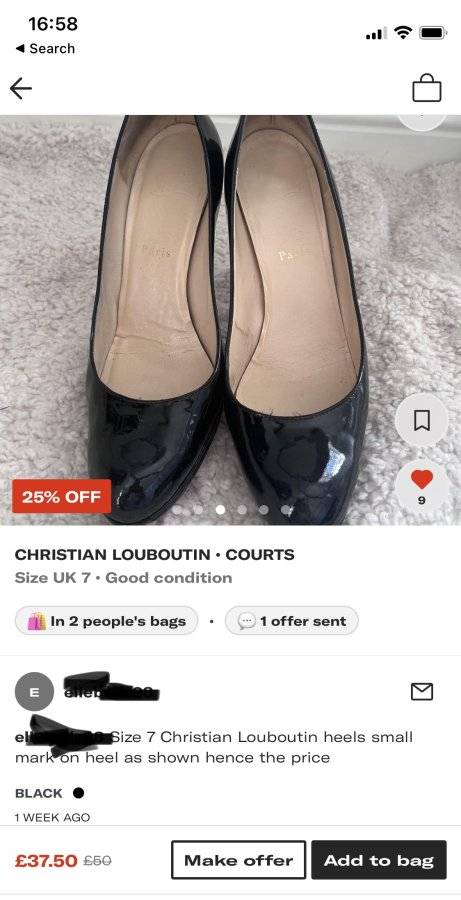Screen dimensions: 461x900
Task: Message the seller via envelope icon
Action: pos(421,691)
